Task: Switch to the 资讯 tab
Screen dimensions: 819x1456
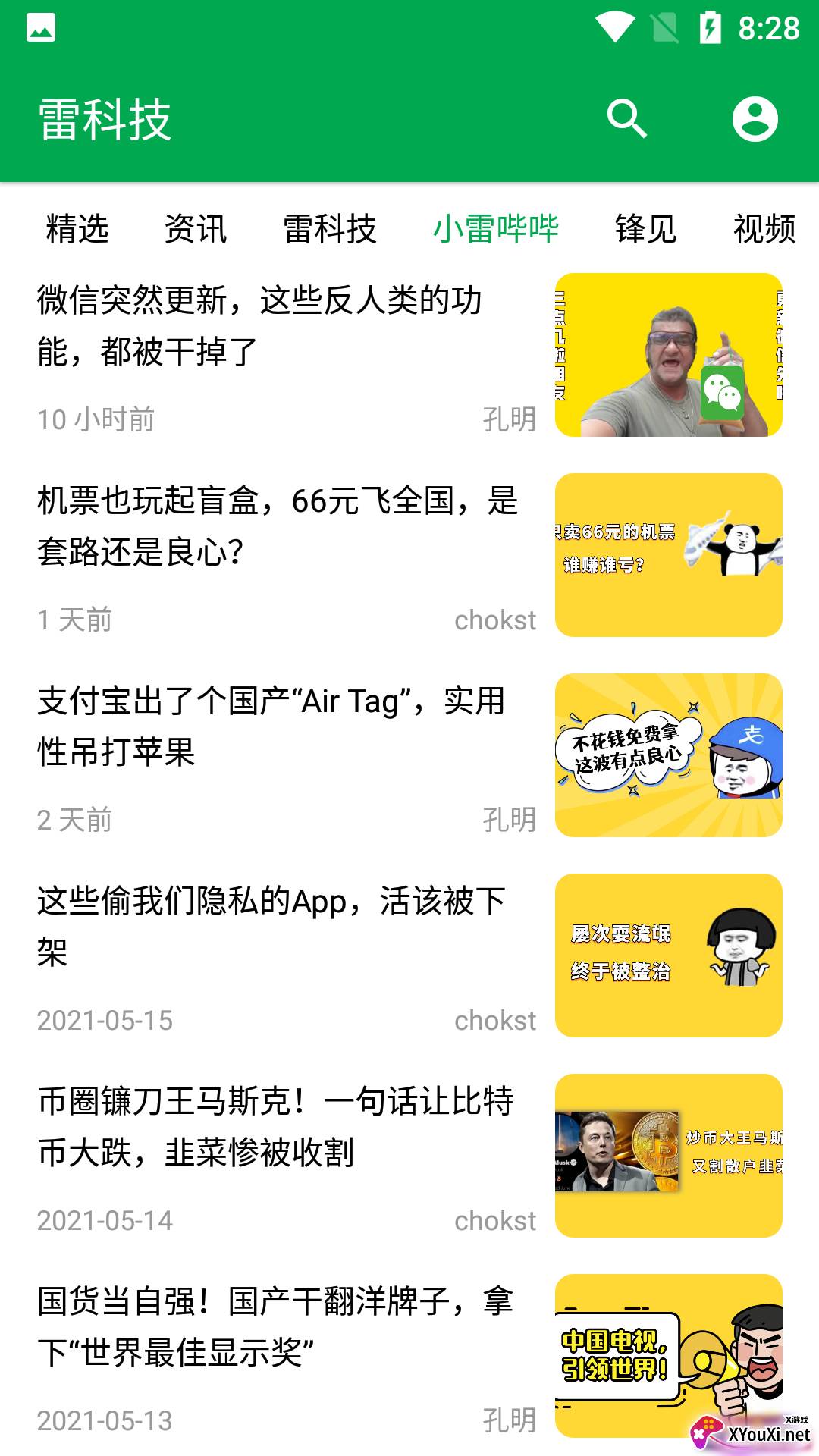Action: coord(196,229)
